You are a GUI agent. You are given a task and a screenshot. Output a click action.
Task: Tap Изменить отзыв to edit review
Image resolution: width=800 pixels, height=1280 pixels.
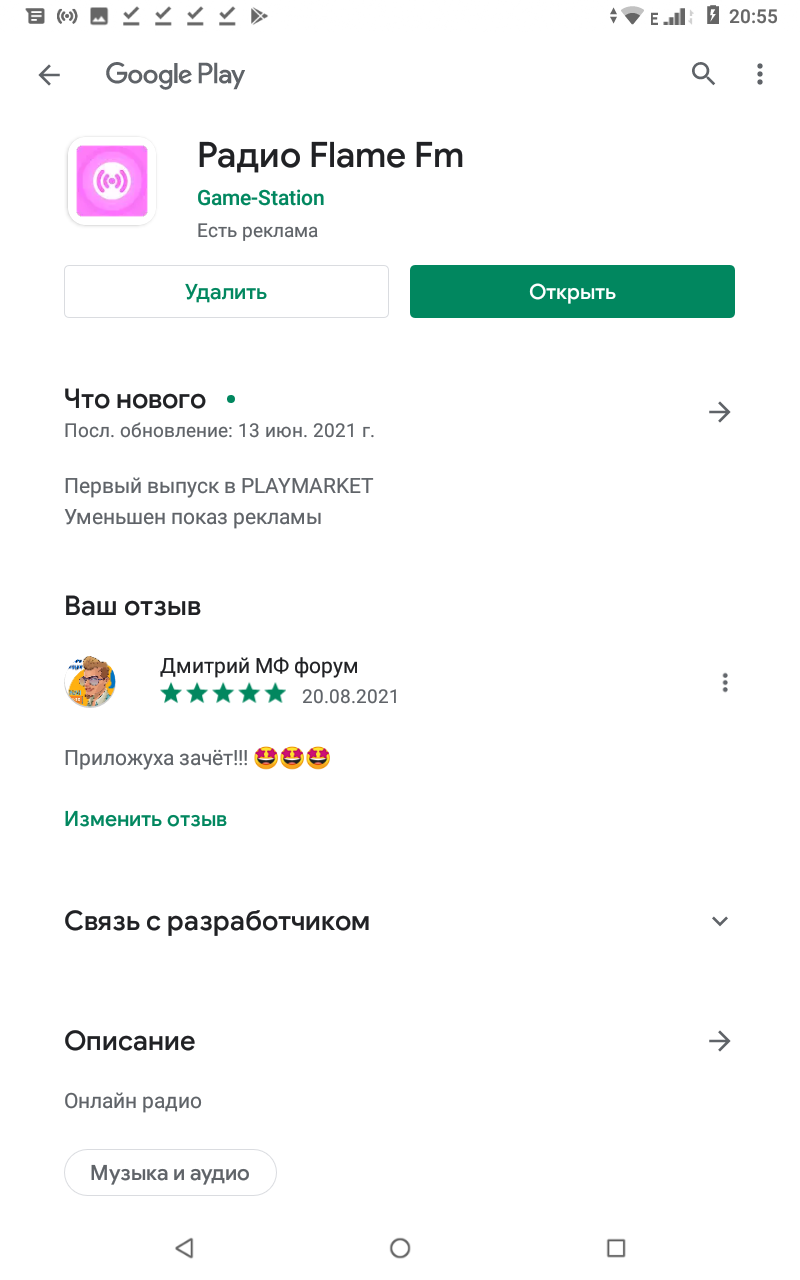[146, 819]
